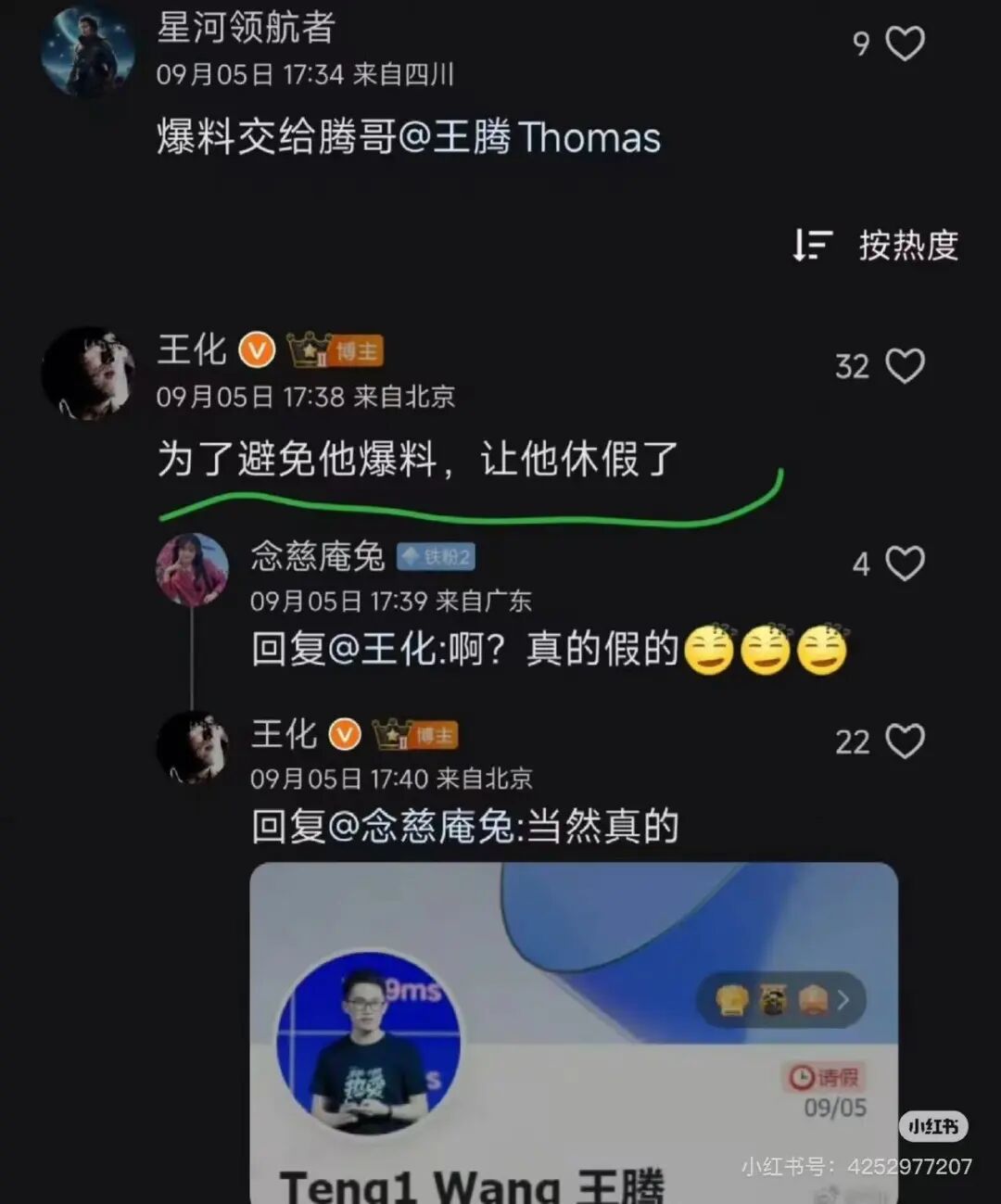
Task: Change comment sorting via 按热度
Action: coord(876,246)
